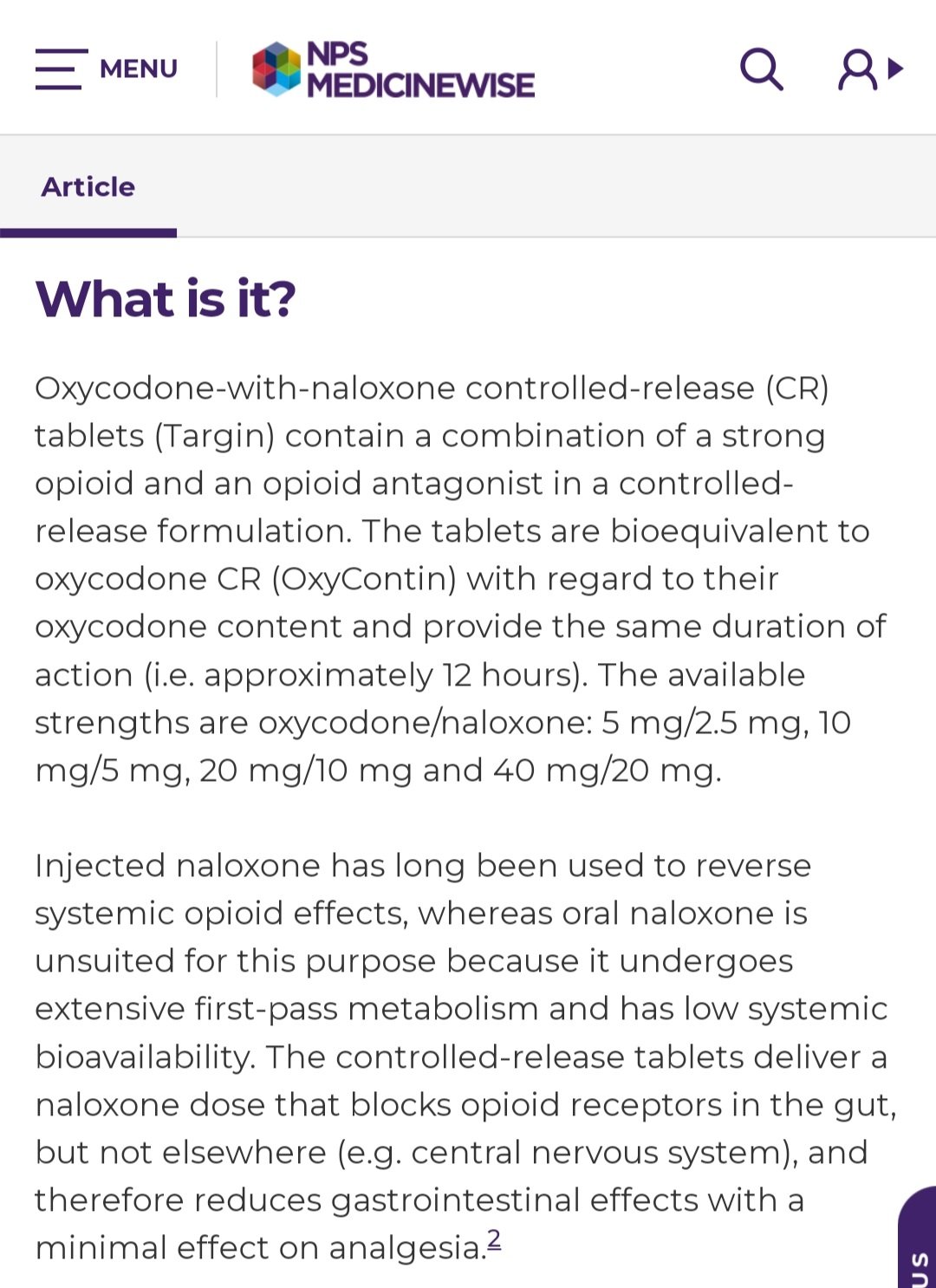936x1288 pixels.
Task: Open the hamburger MENU drawer
Action: coord(106,68)
